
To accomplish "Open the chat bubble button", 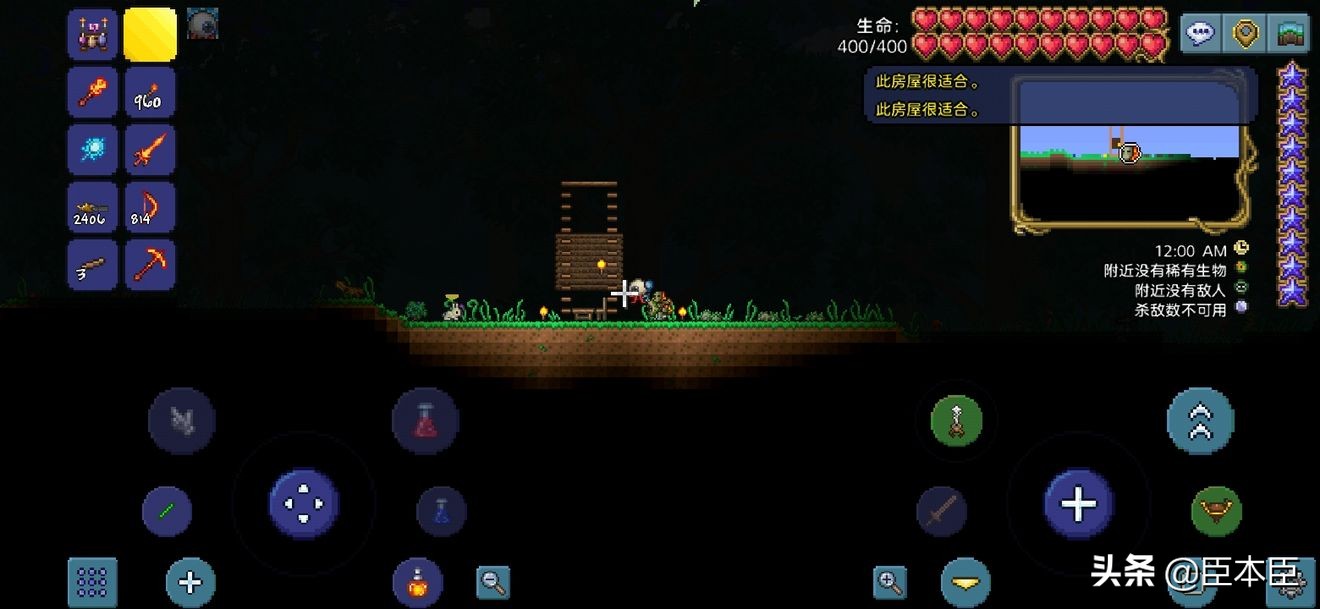I will [x=1200, y=34].
